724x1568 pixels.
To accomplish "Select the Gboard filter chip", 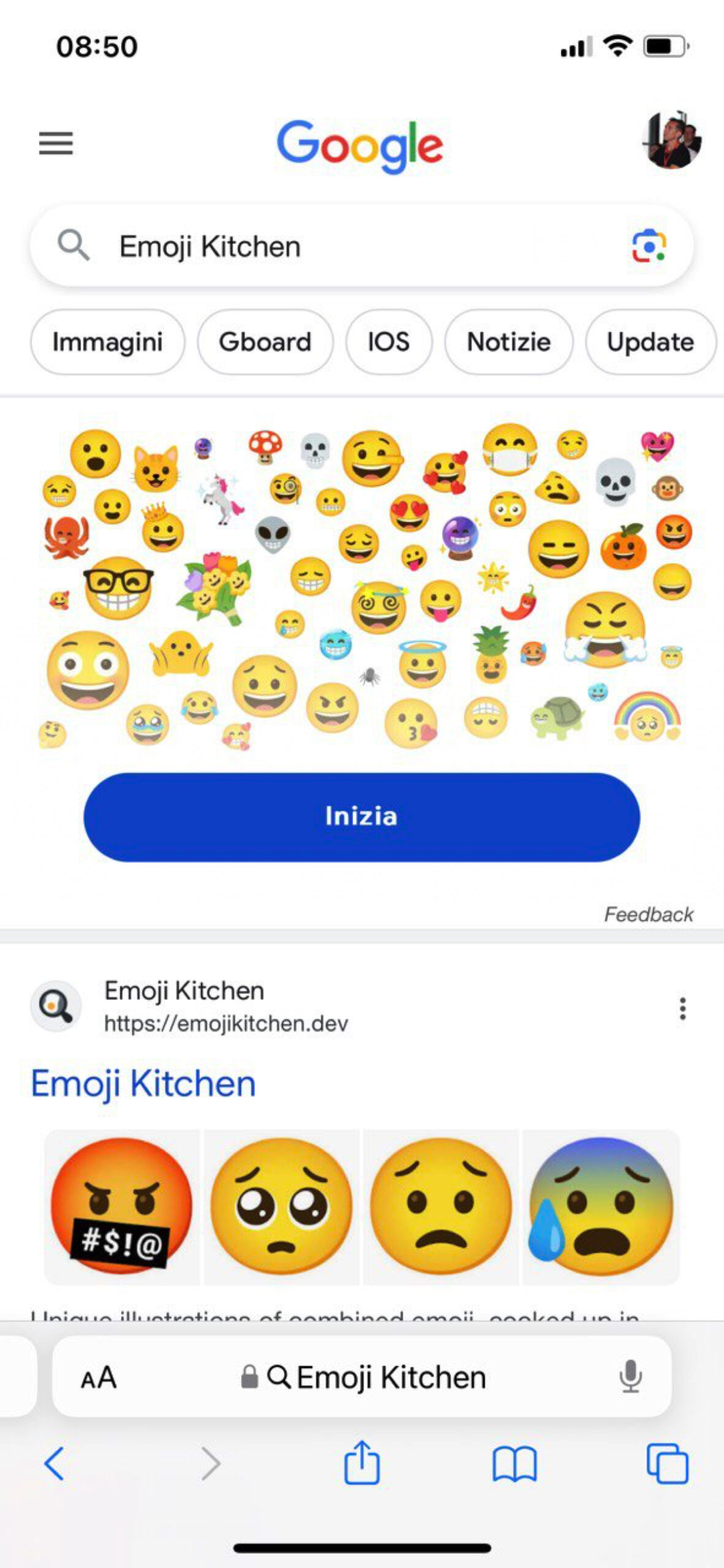I will click(265, 342).
